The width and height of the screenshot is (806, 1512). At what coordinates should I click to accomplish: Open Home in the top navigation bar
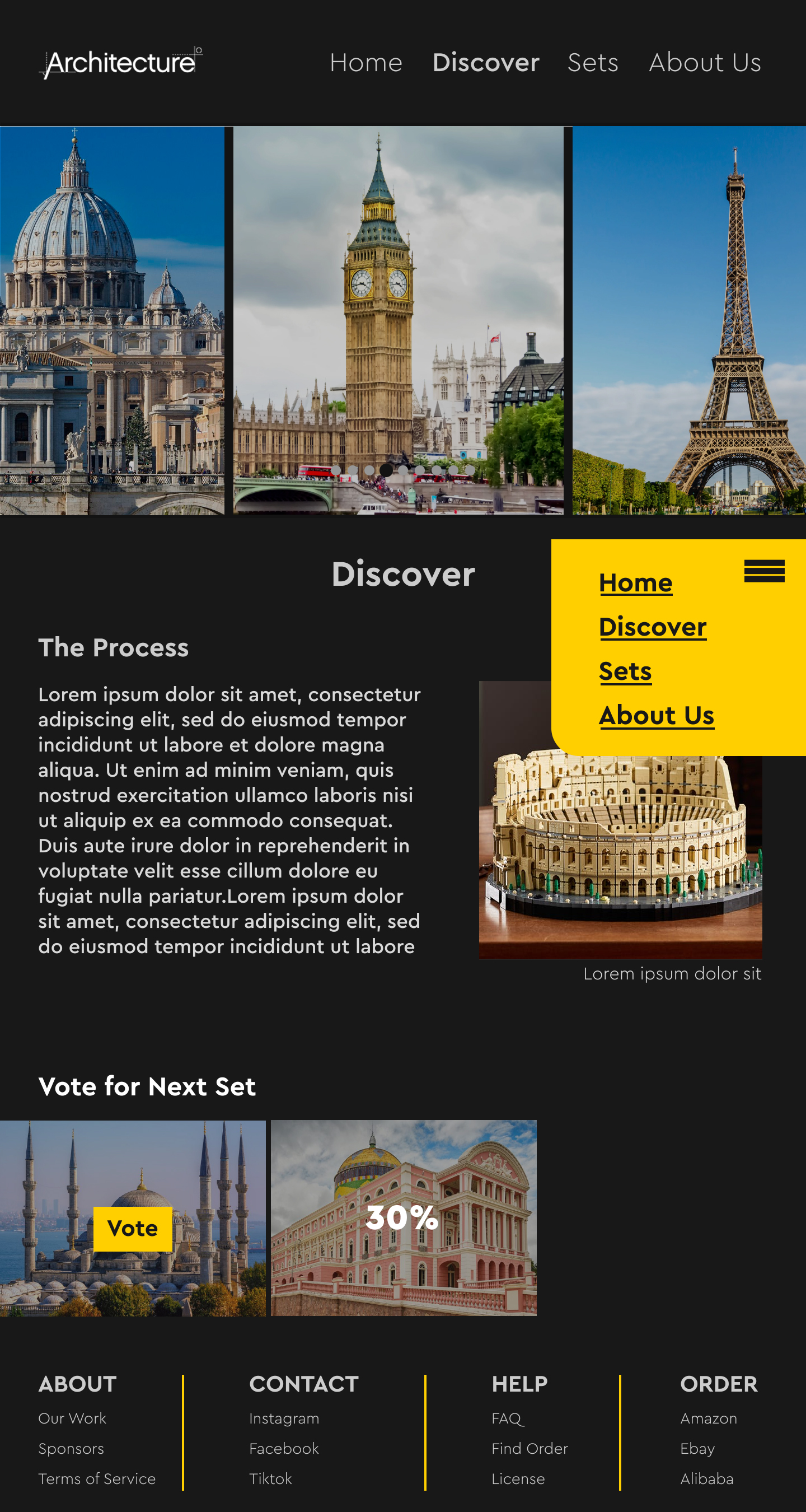click(x=365, y=63)
